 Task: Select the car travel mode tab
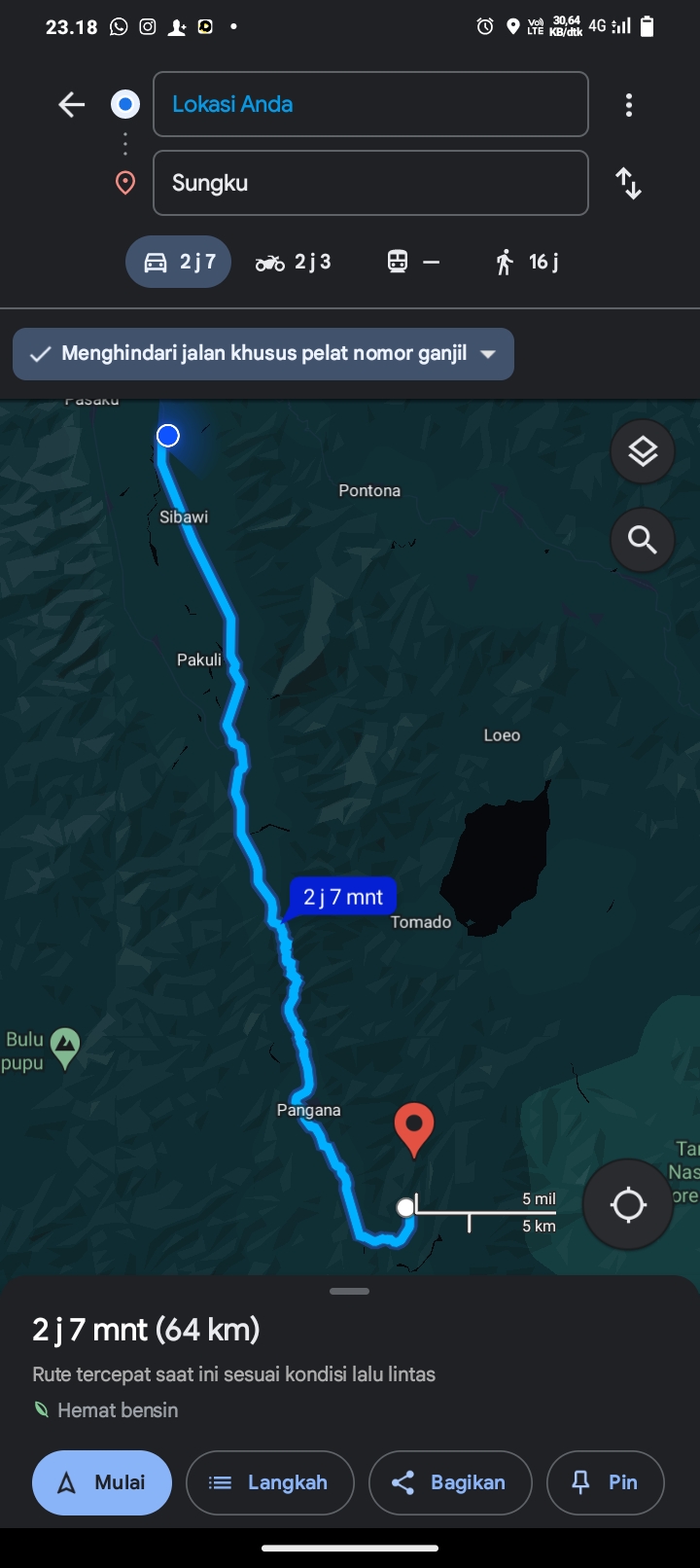179,262
